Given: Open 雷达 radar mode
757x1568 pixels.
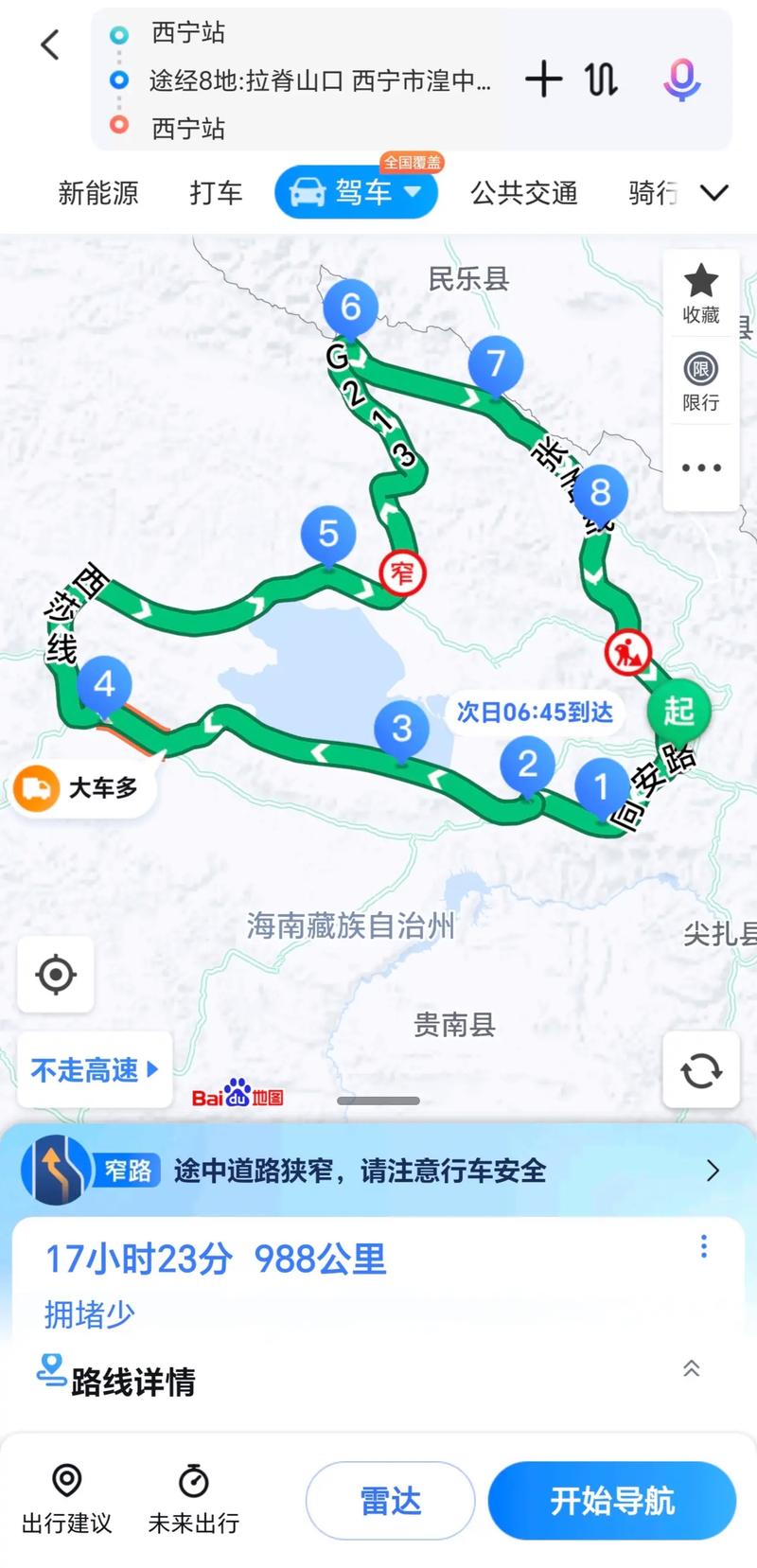Looking at the screenshot, I should [388, 1501].
